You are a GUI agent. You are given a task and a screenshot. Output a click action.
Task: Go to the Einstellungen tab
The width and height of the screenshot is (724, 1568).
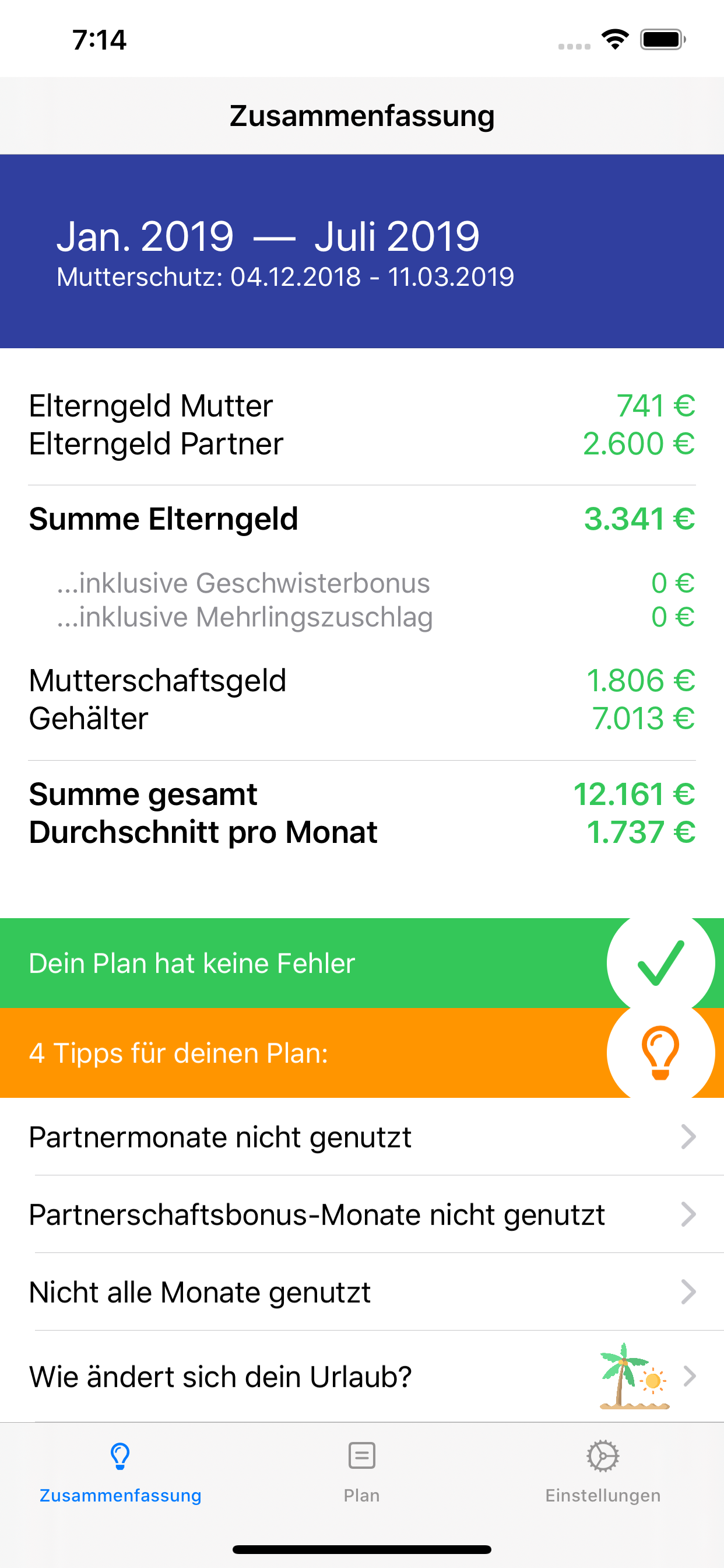603,1472
